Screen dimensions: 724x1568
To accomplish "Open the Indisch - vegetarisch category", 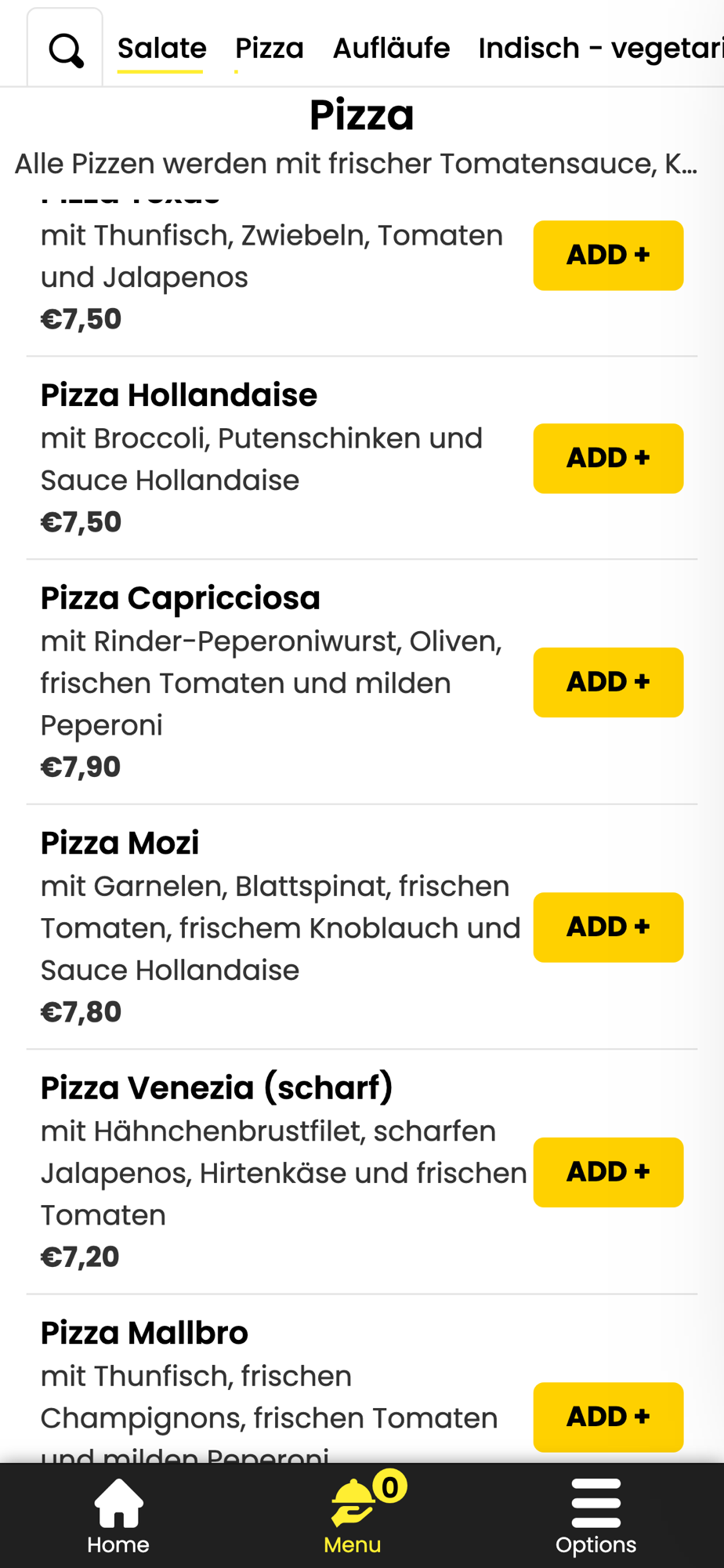I will pos(600,49).
